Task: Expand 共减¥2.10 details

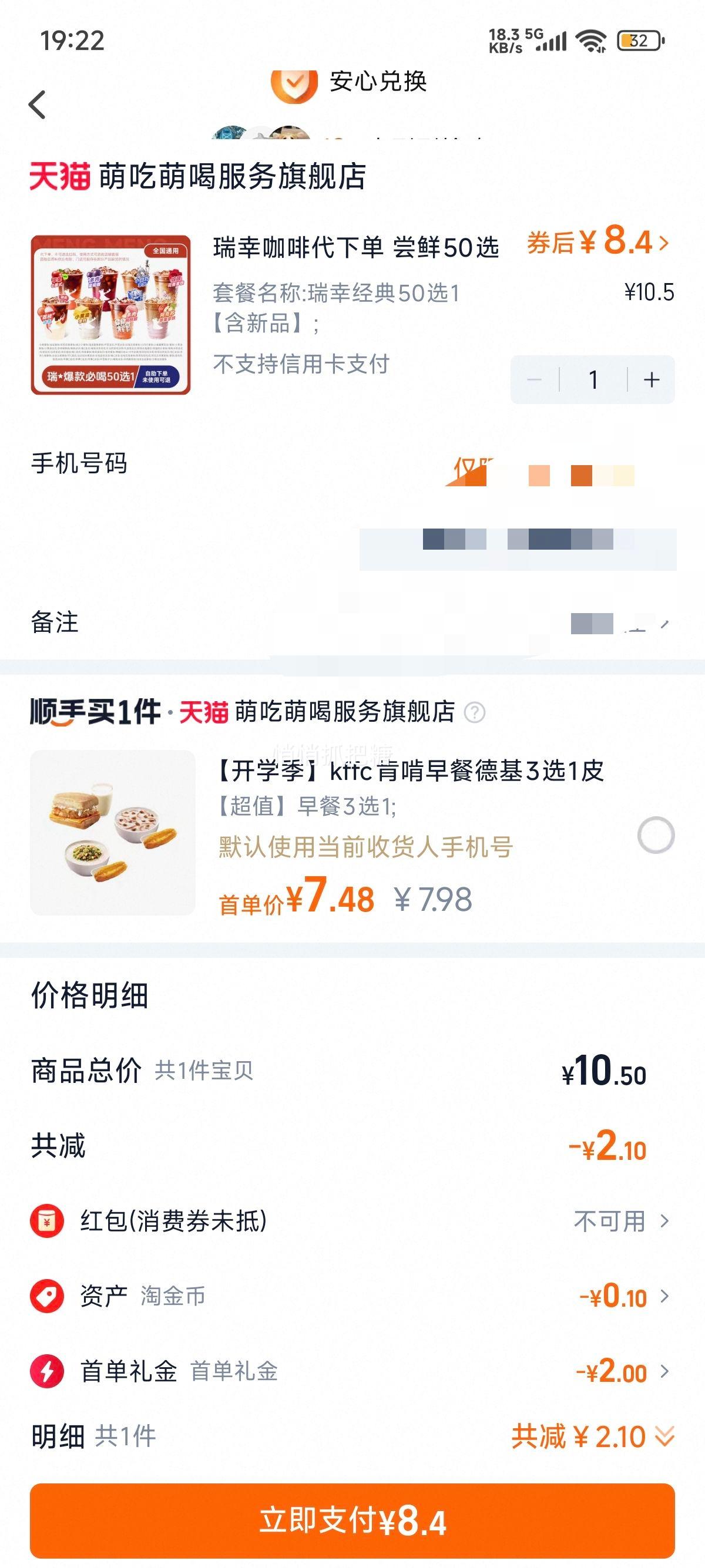Action: click(x=593, y=1437)
